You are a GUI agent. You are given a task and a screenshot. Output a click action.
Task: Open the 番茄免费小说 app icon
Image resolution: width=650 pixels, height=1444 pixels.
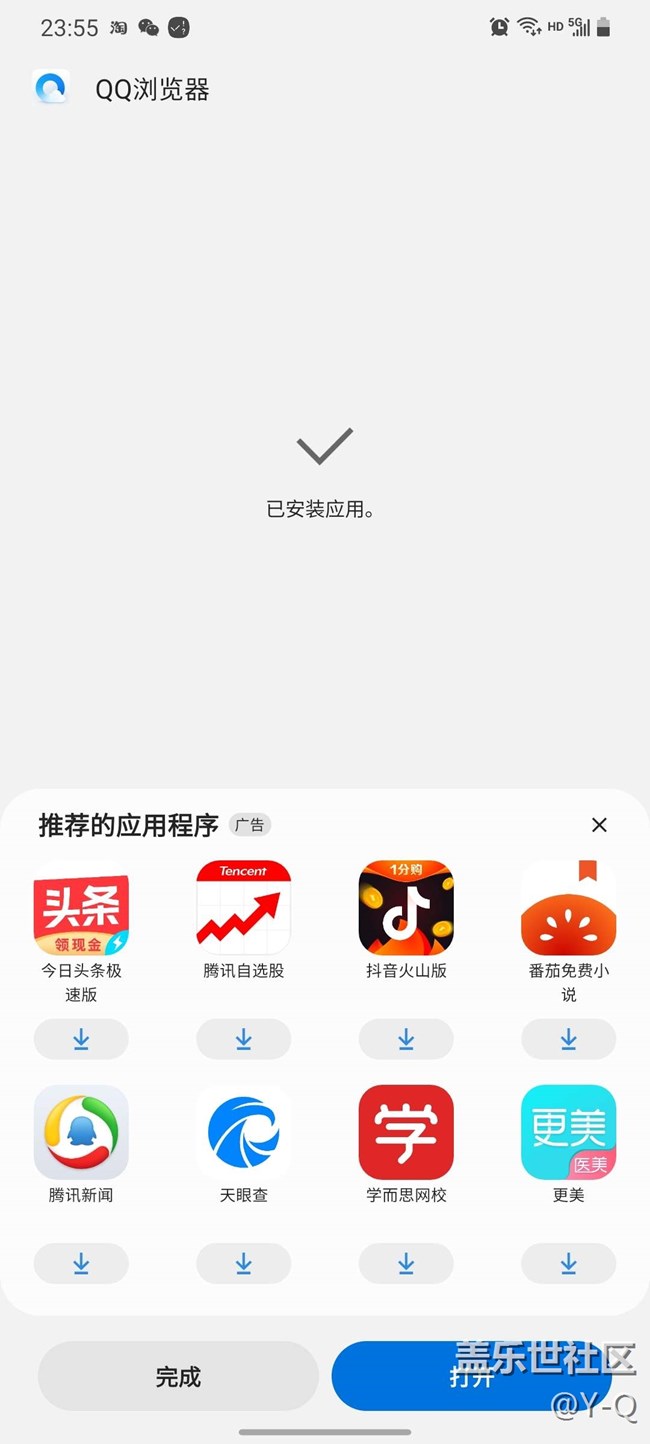568,908
